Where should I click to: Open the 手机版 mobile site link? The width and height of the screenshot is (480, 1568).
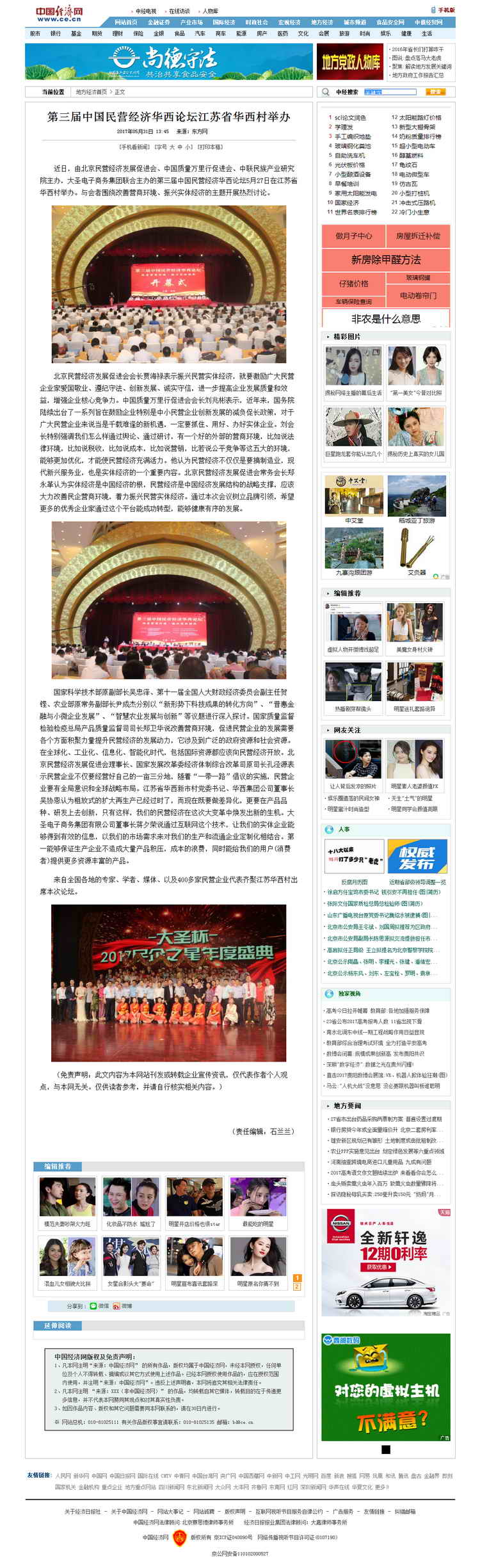pyautogui.click(x=446, y=10)
